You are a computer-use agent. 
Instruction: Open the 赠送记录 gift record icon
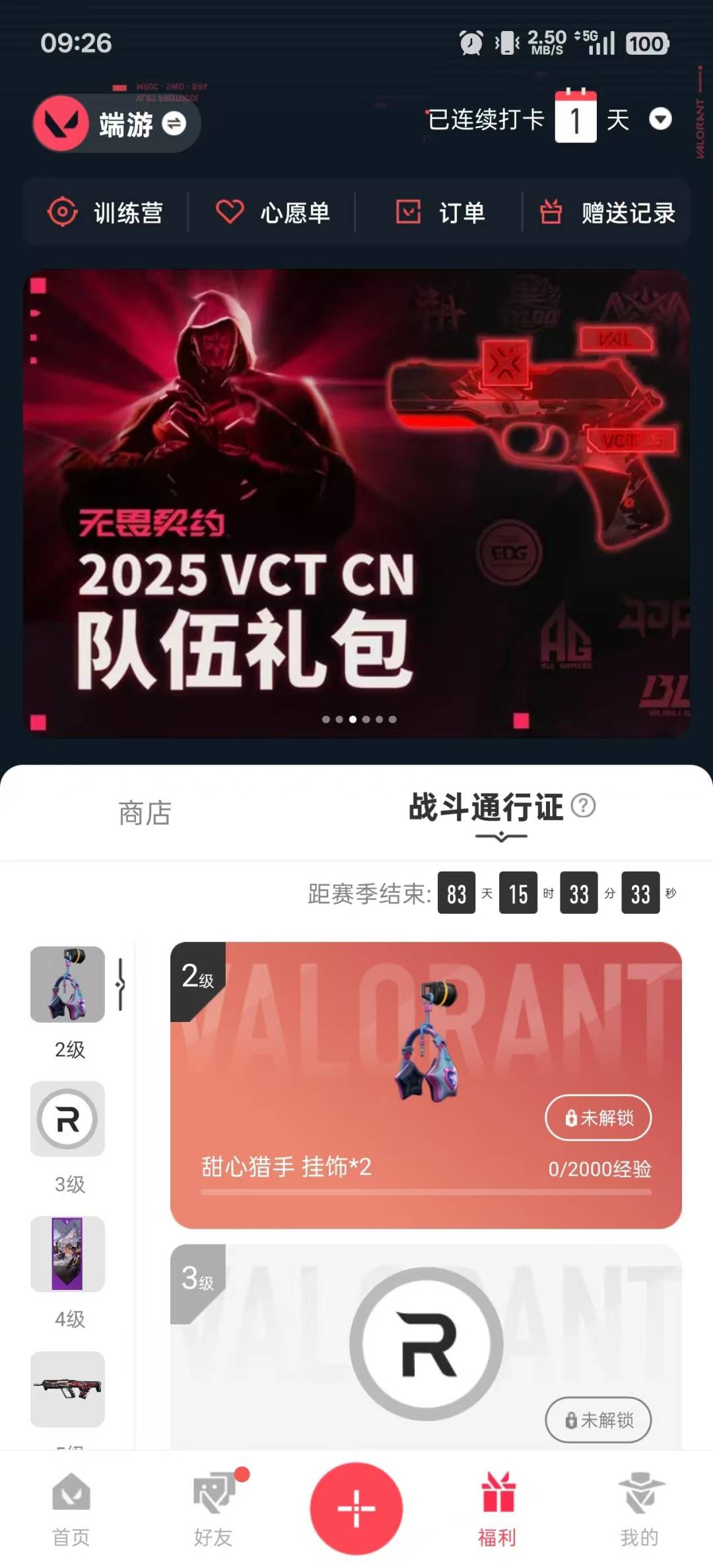point(551,213)
